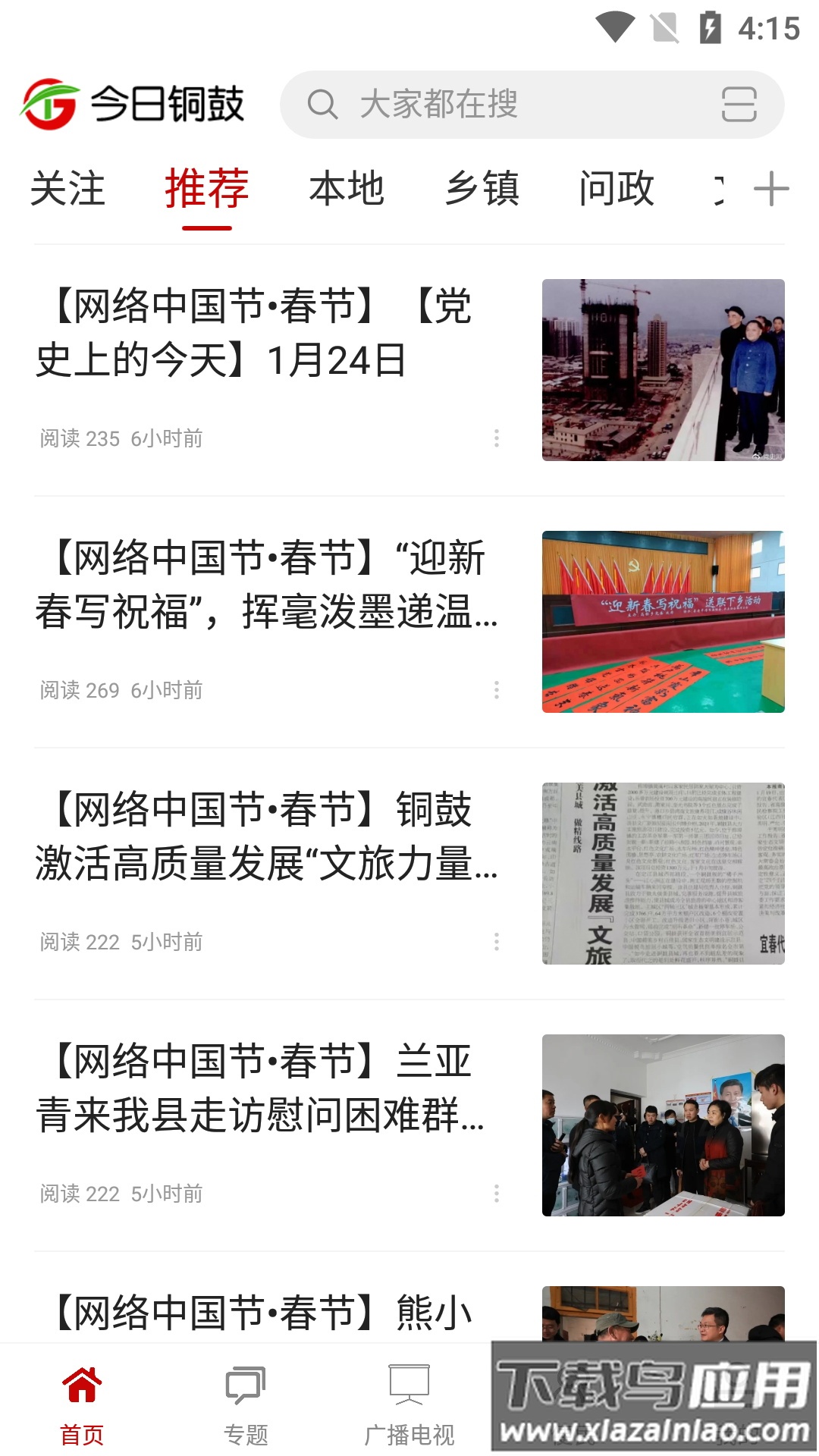Read the 铜鼓激活高质量发展 article headline

[265, 842]
